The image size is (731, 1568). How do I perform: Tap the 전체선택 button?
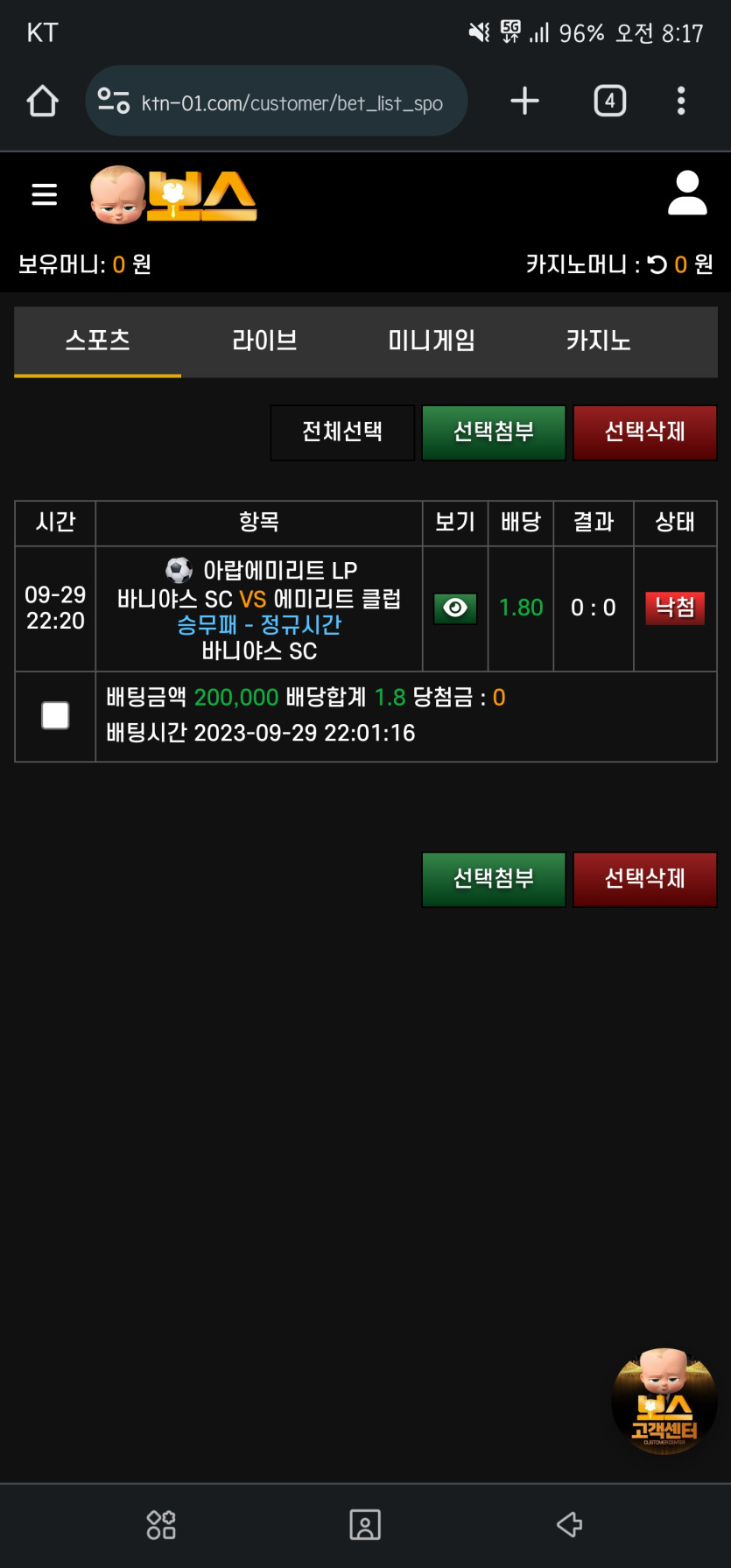[x=342, y=432]
